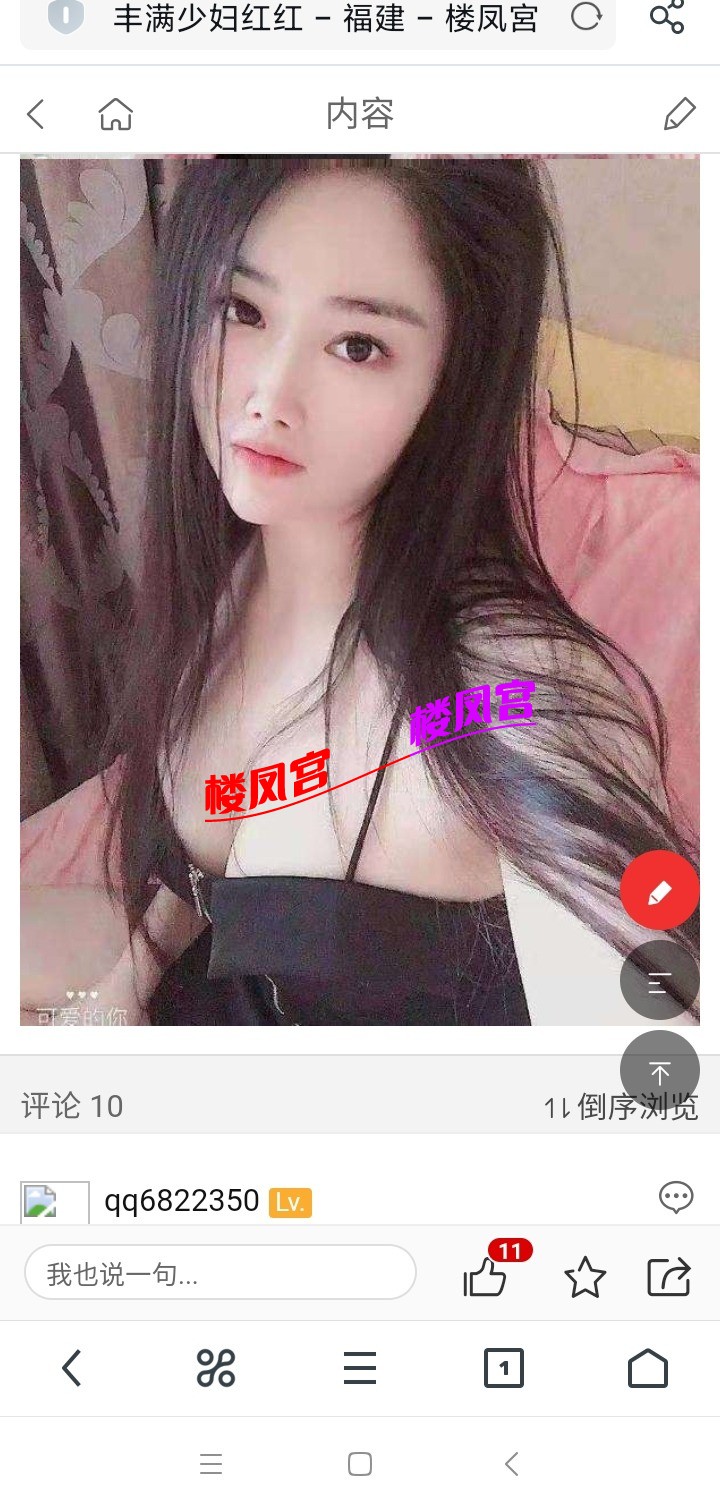
Task: Reply to qq6822350's comment
Action: 676,1197
